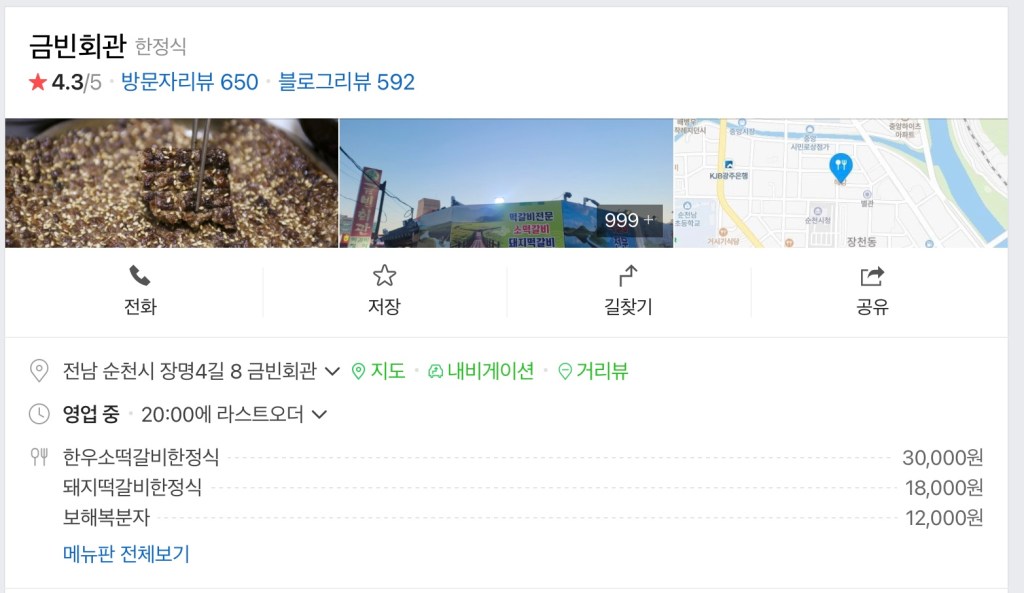
Task: Open the map preview thumbnail
Action: tap(840, 183)
